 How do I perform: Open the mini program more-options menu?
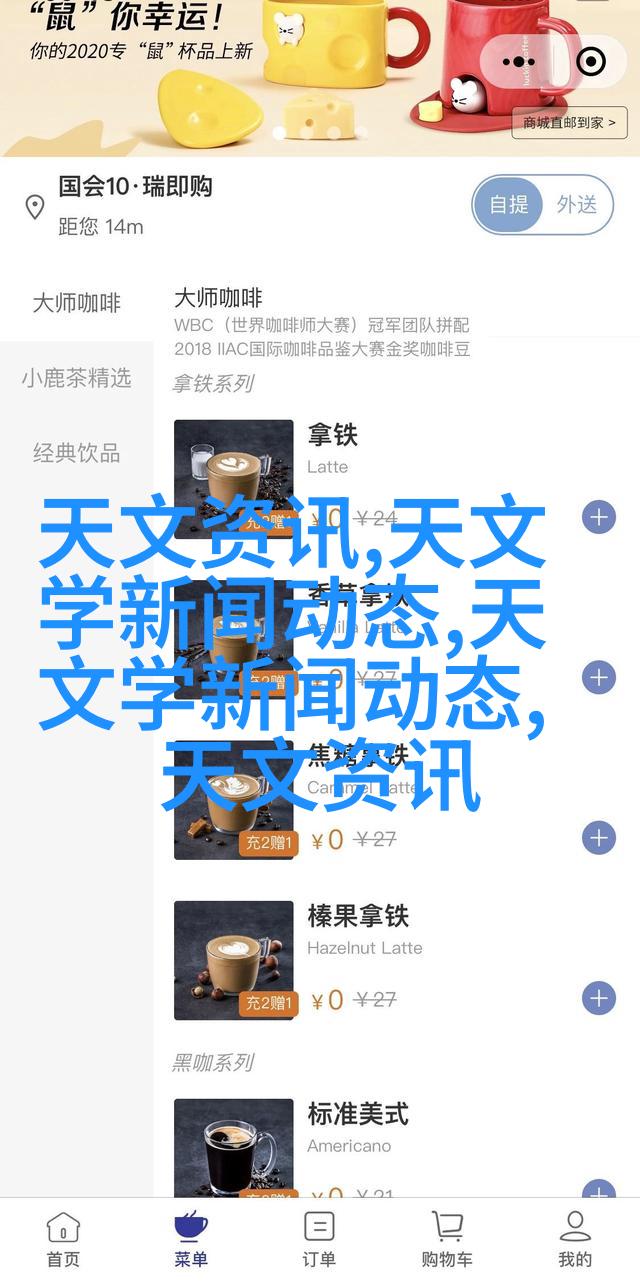pyautogui.click(x=521, y=62)
